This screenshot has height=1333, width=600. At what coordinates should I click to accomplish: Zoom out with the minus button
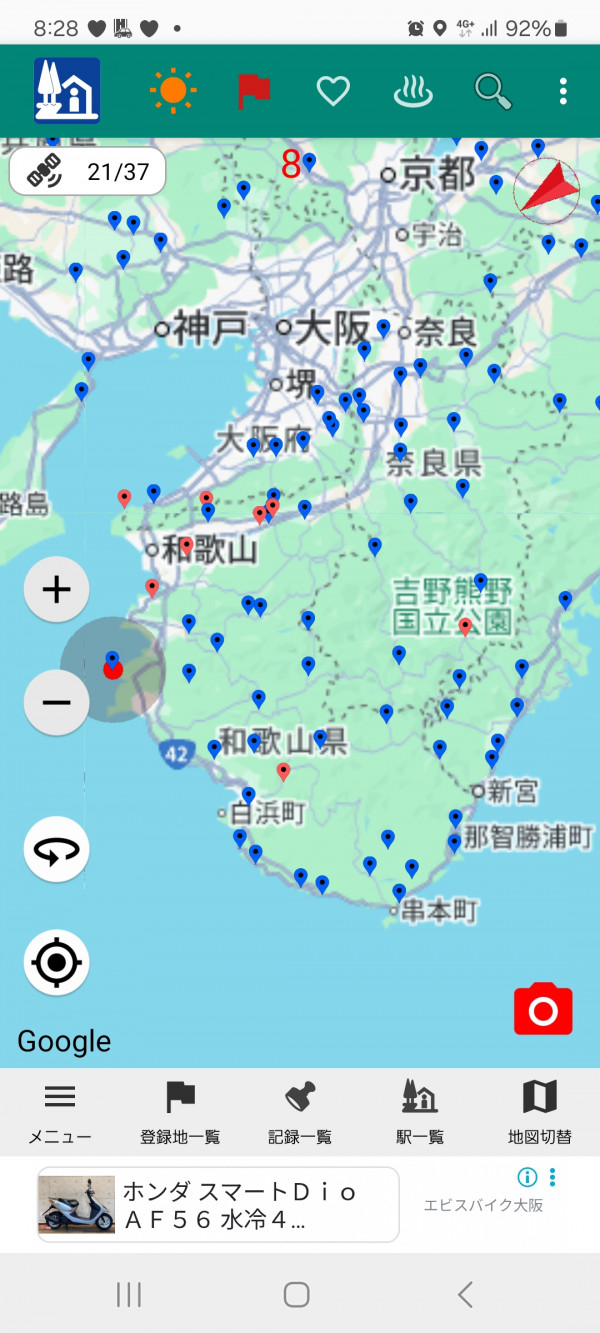(57, 702)
